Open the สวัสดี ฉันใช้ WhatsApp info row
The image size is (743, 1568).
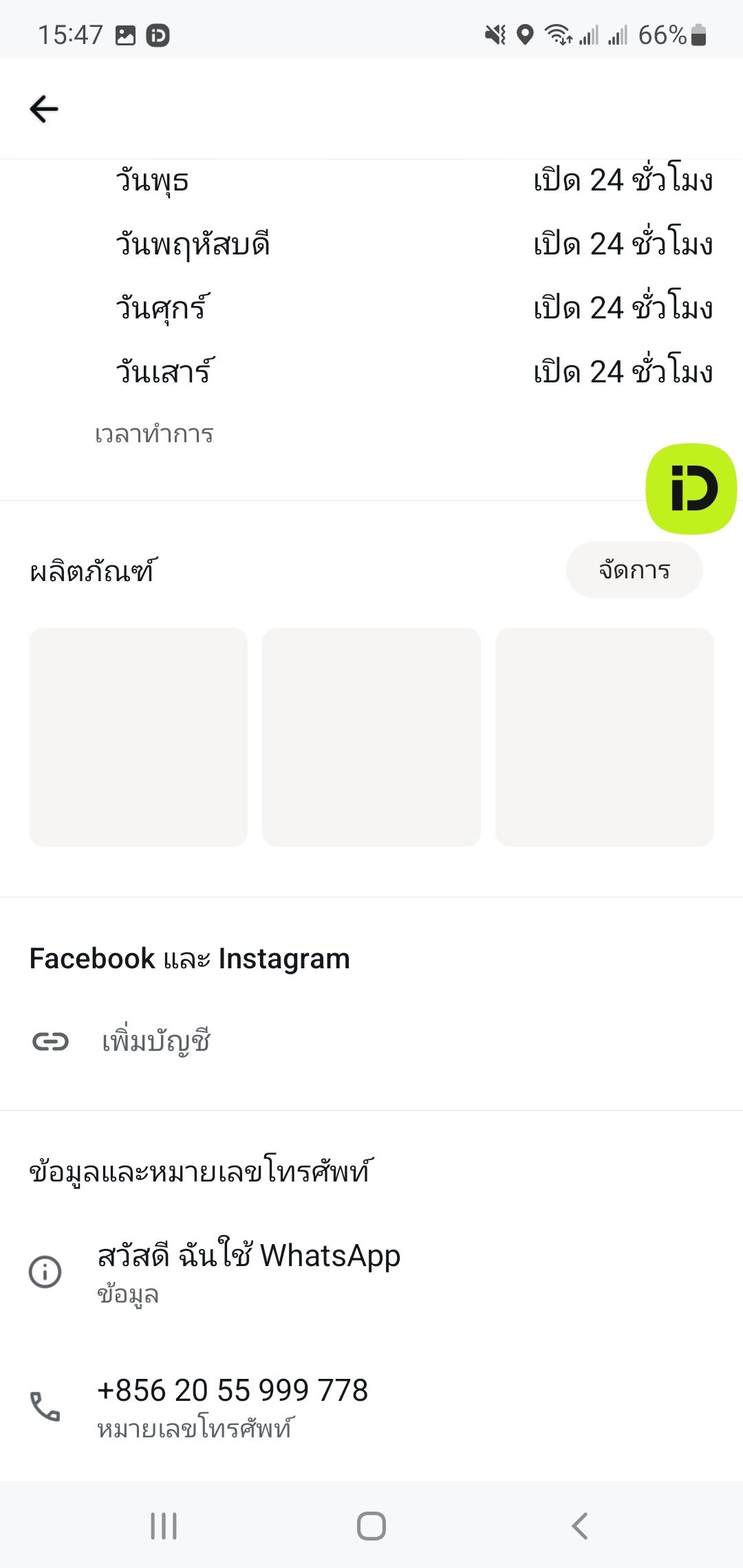coord(371,1272)
